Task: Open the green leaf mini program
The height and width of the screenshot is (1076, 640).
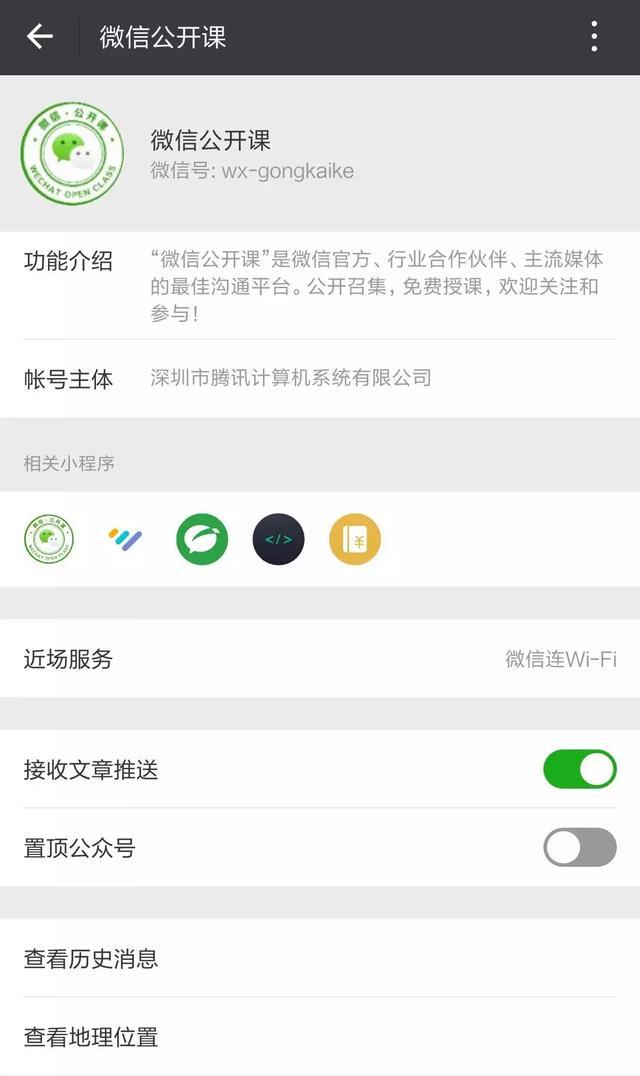Action: 202,539
